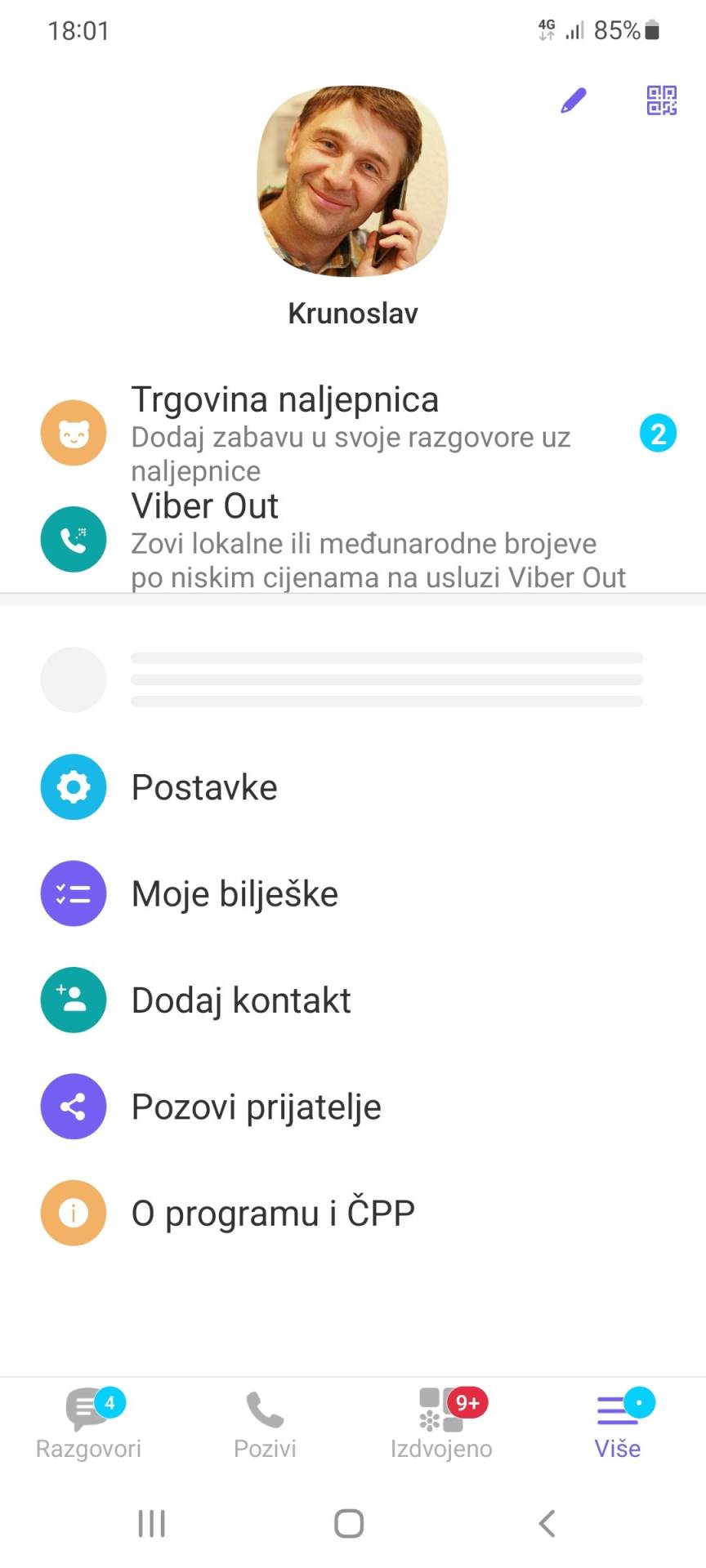
Task: Open the QR code scanner
Action: [x=662, y=100]
